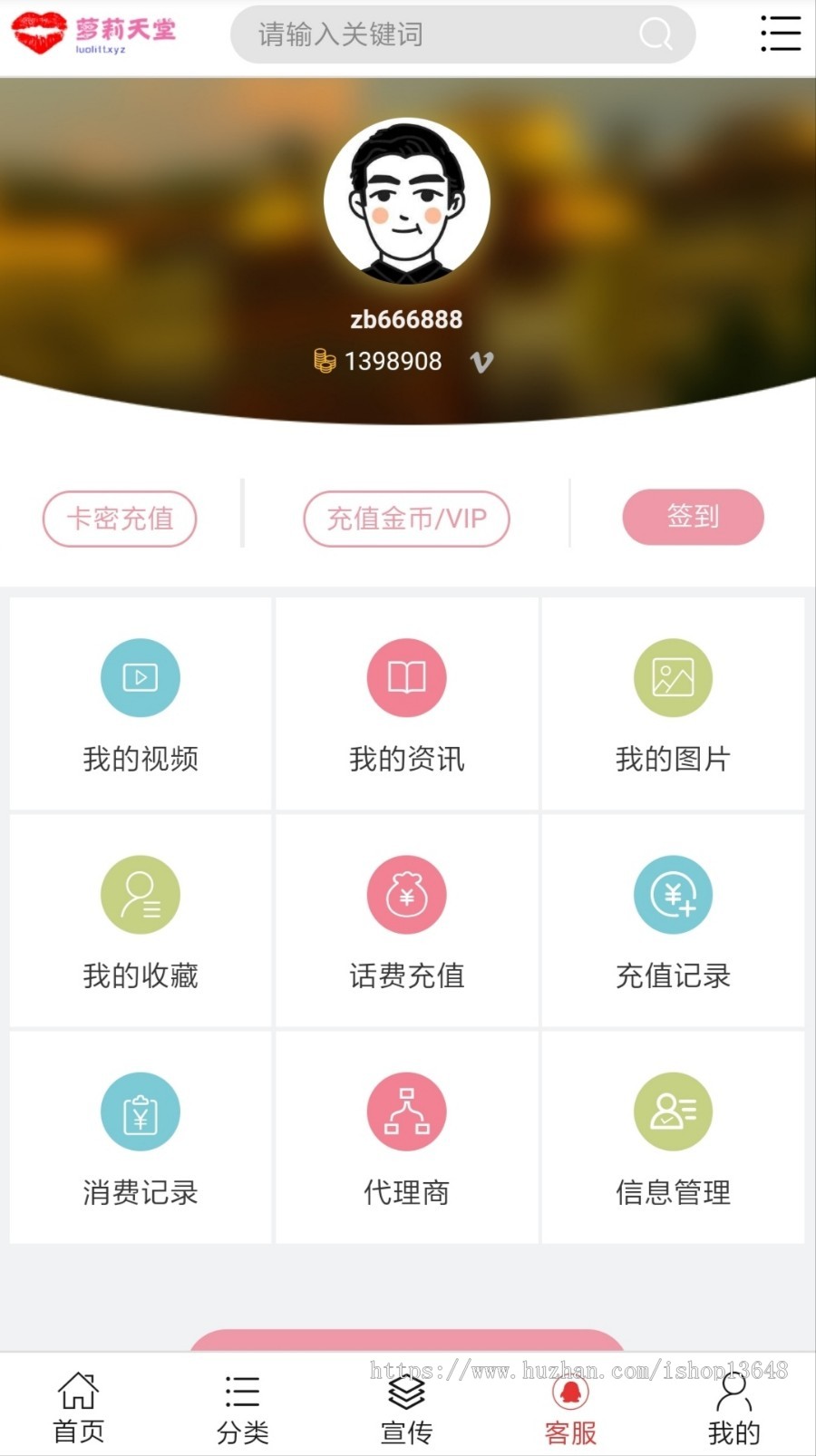Viewport: 816px width, 1456px height.
Task: View 消费记录
Action: [x=141, y=1137]
